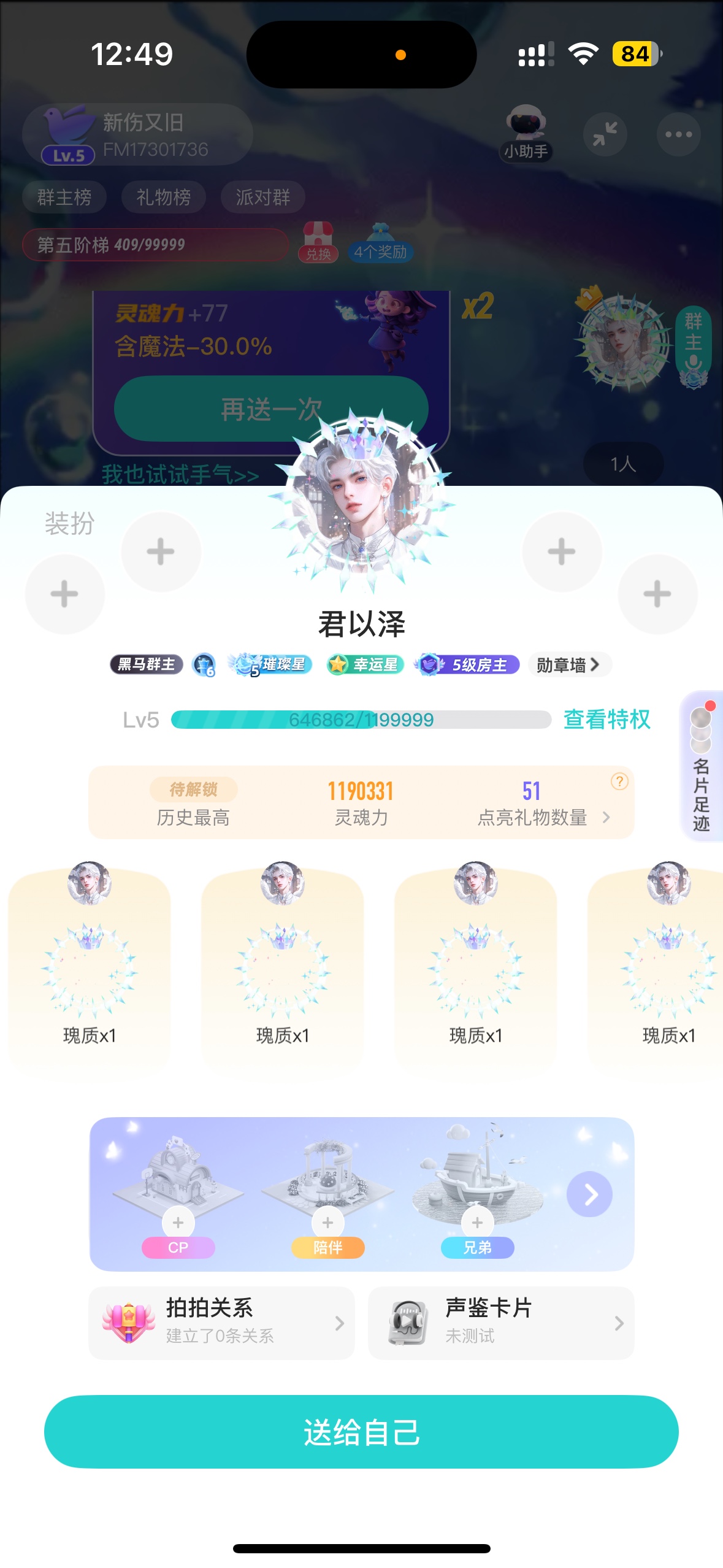Add a CP relationship

point(178,1223)
